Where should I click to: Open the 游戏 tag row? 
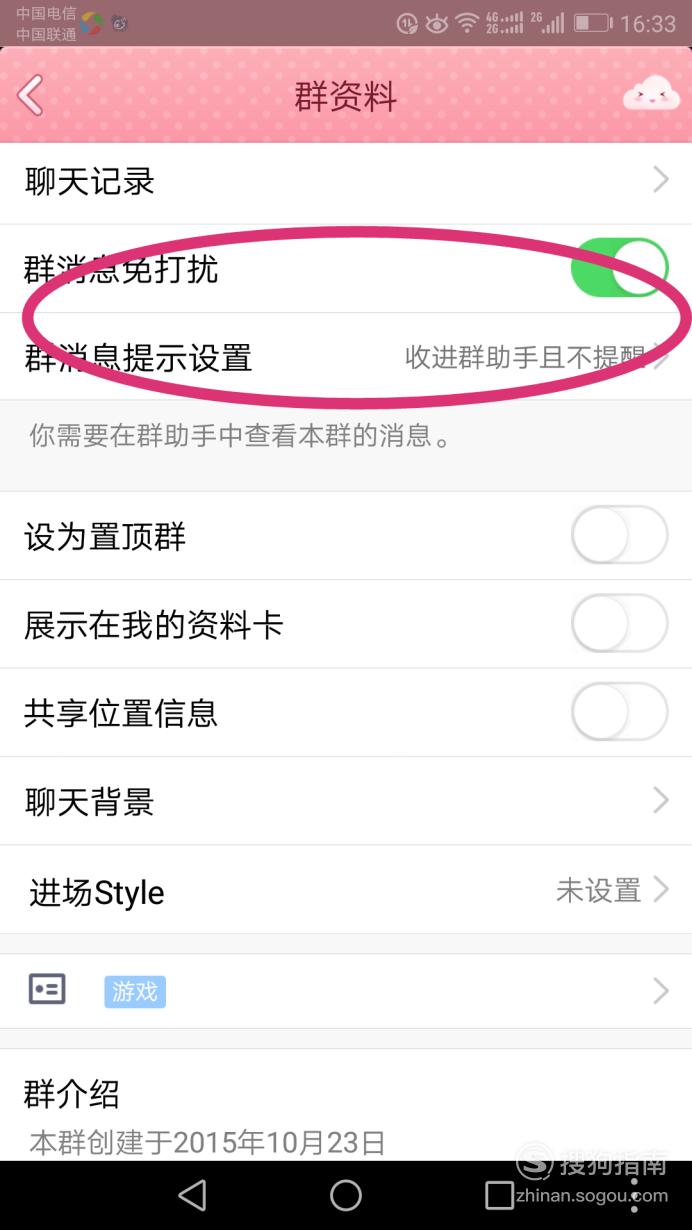346,991
